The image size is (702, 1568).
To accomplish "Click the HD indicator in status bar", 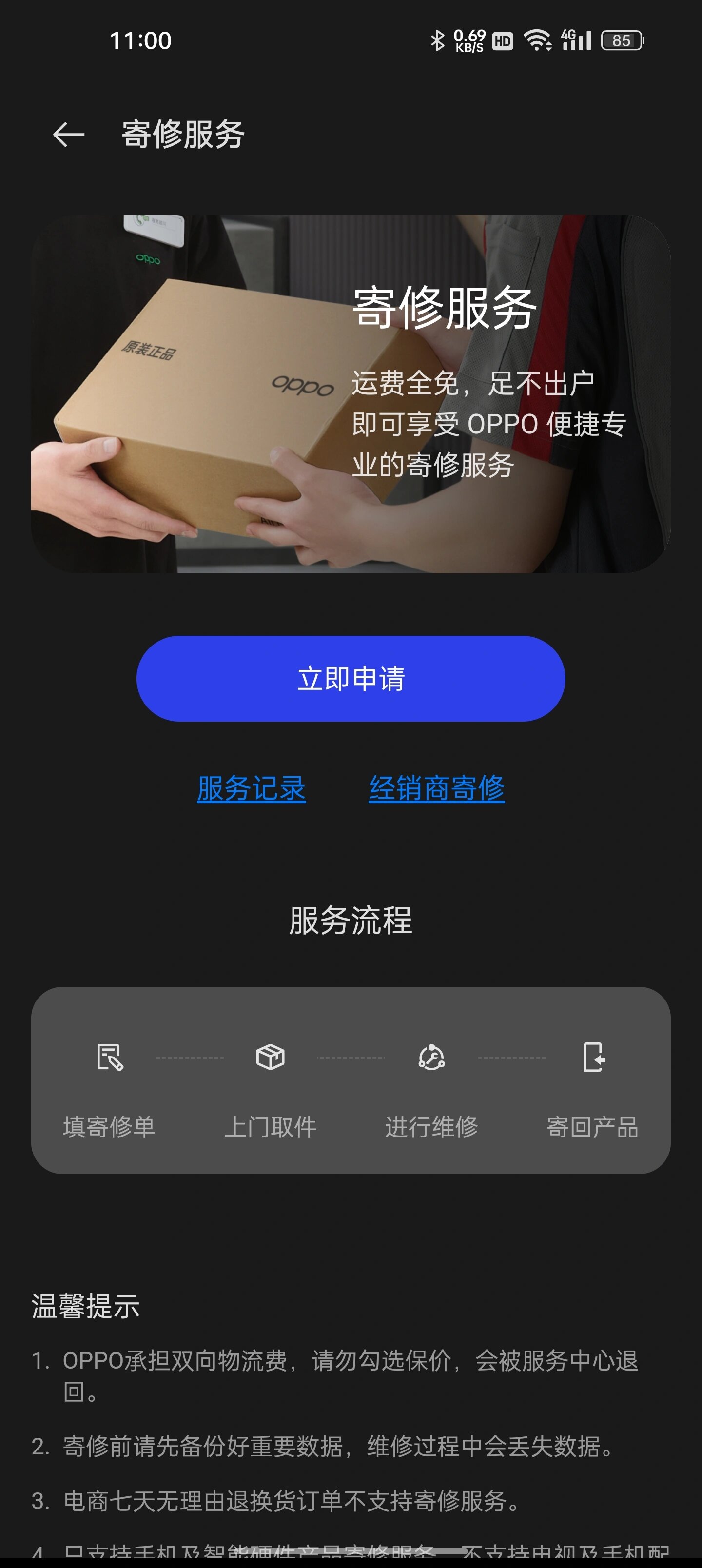I will (x=503, y=40).
